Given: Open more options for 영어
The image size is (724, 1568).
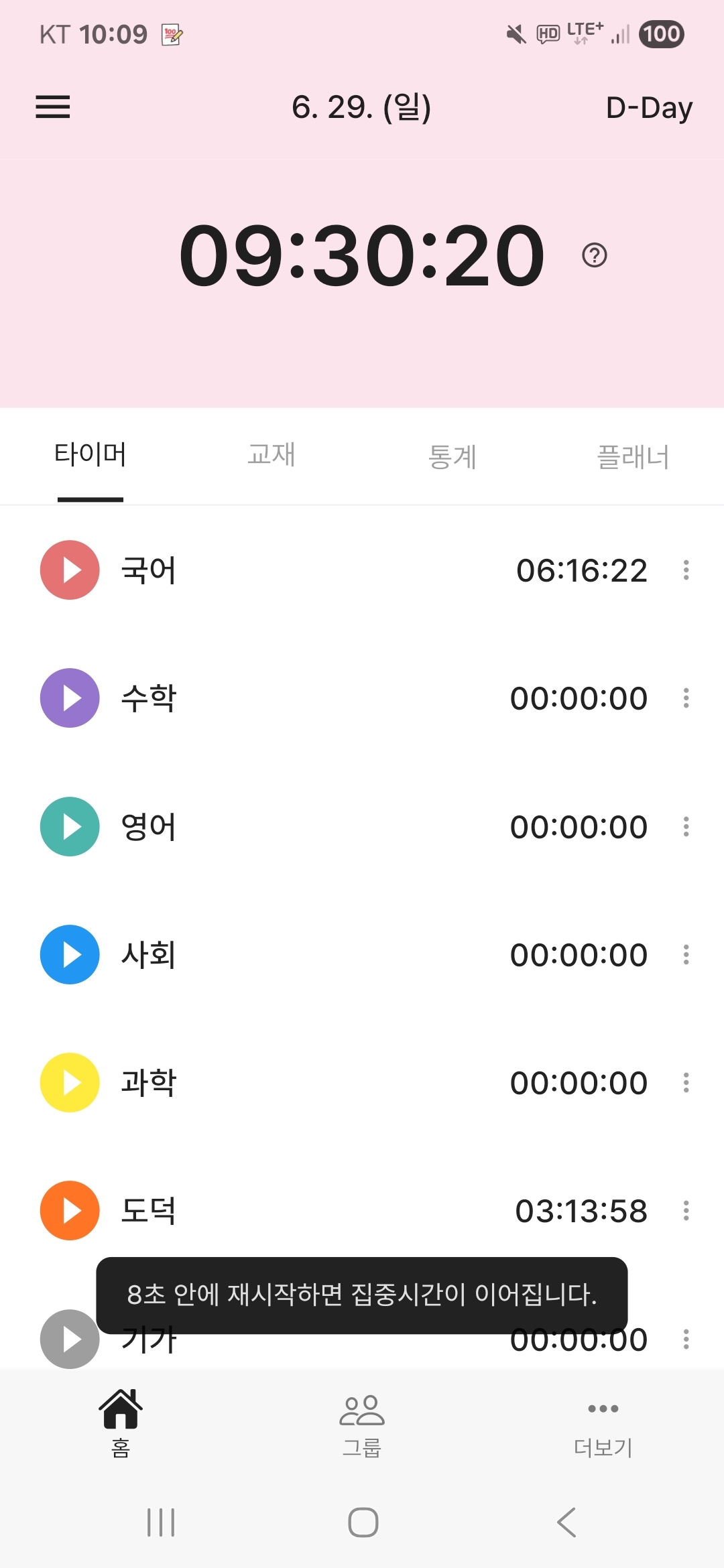Looking at the screenshot, I should 686,826.
